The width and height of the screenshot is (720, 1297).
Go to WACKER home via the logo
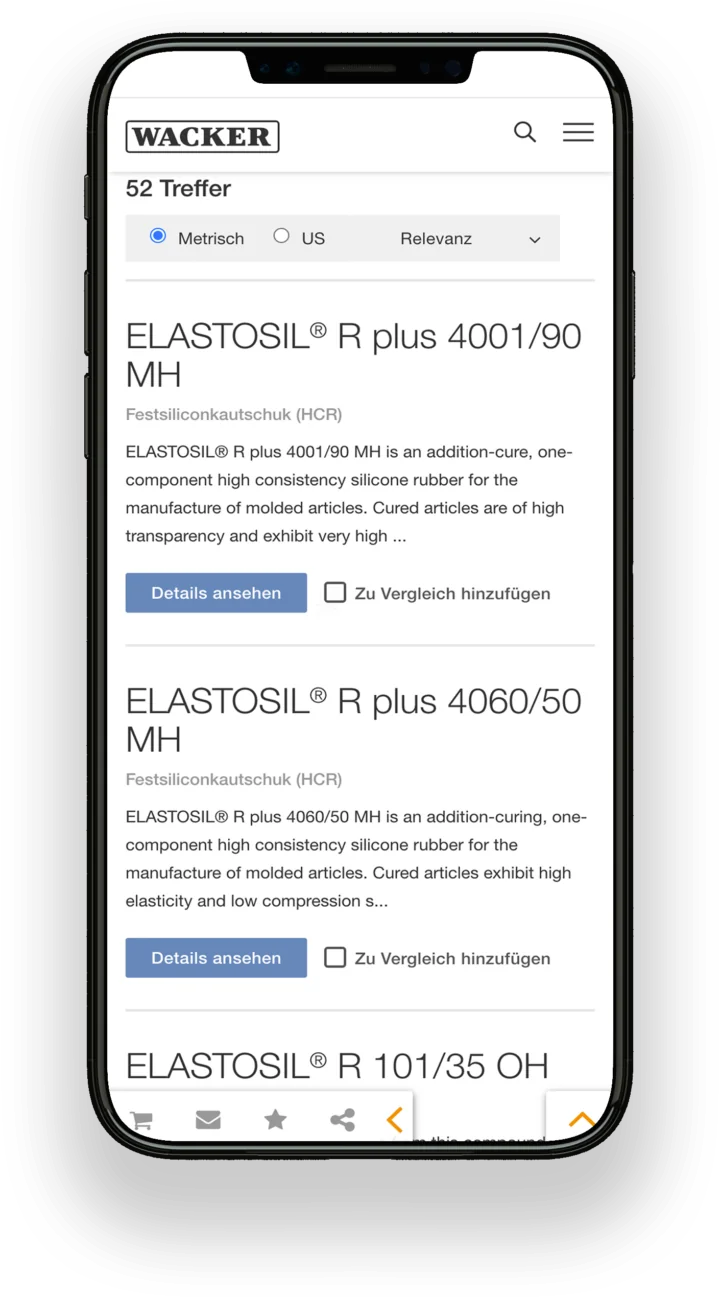tap(202, 136)
